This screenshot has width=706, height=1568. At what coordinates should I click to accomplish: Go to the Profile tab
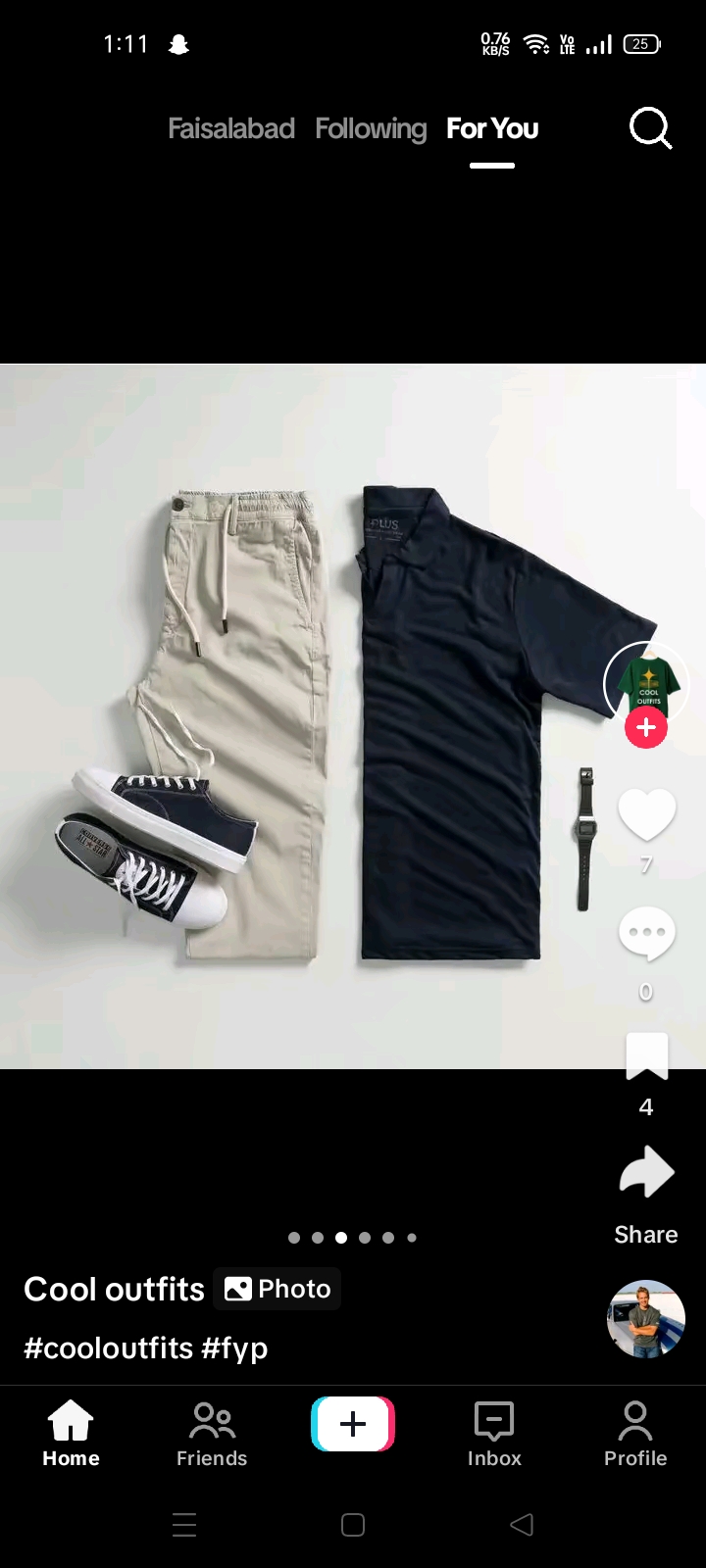tap(635, 1434)
